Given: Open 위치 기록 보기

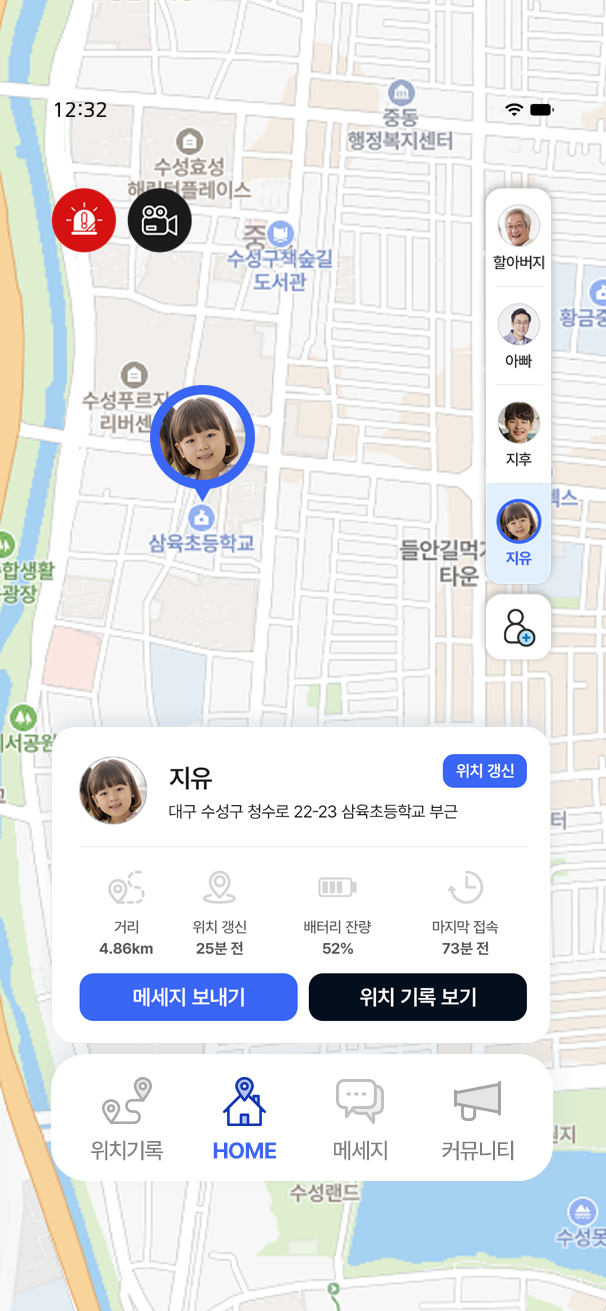Looking at the screenshot, I should (418, 997).
